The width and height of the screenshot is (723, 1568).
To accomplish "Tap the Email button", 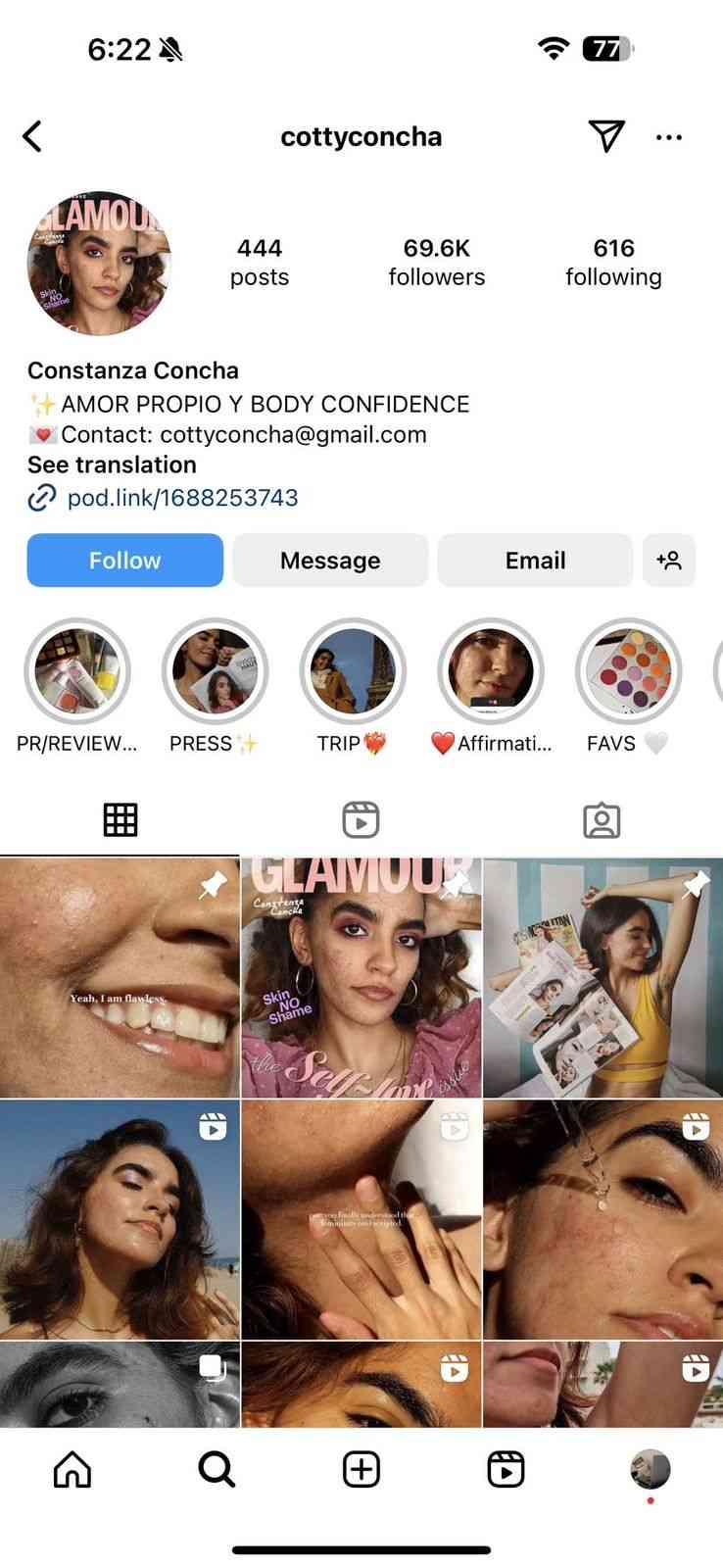I will [x=535, y=561].
